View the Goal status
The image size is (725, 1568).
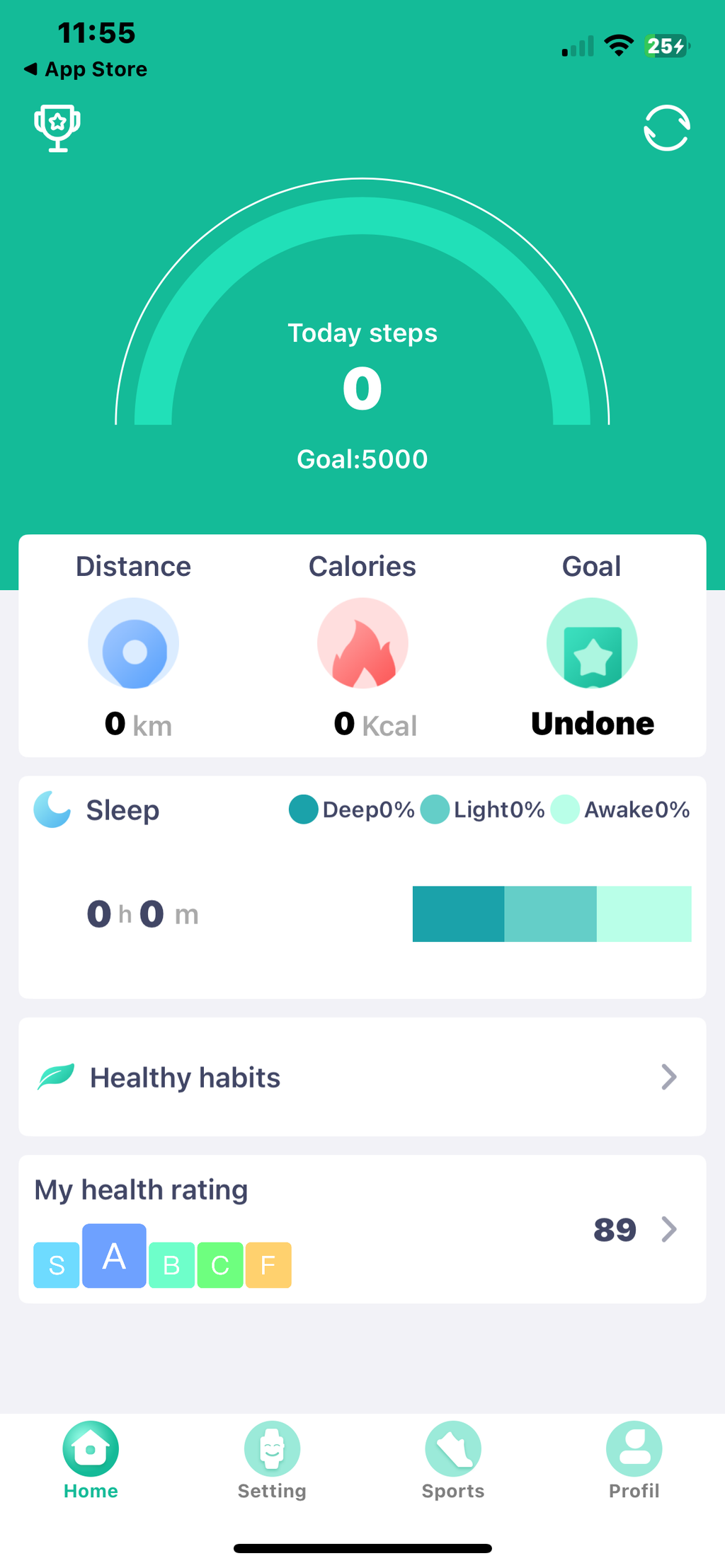[592, 644]
